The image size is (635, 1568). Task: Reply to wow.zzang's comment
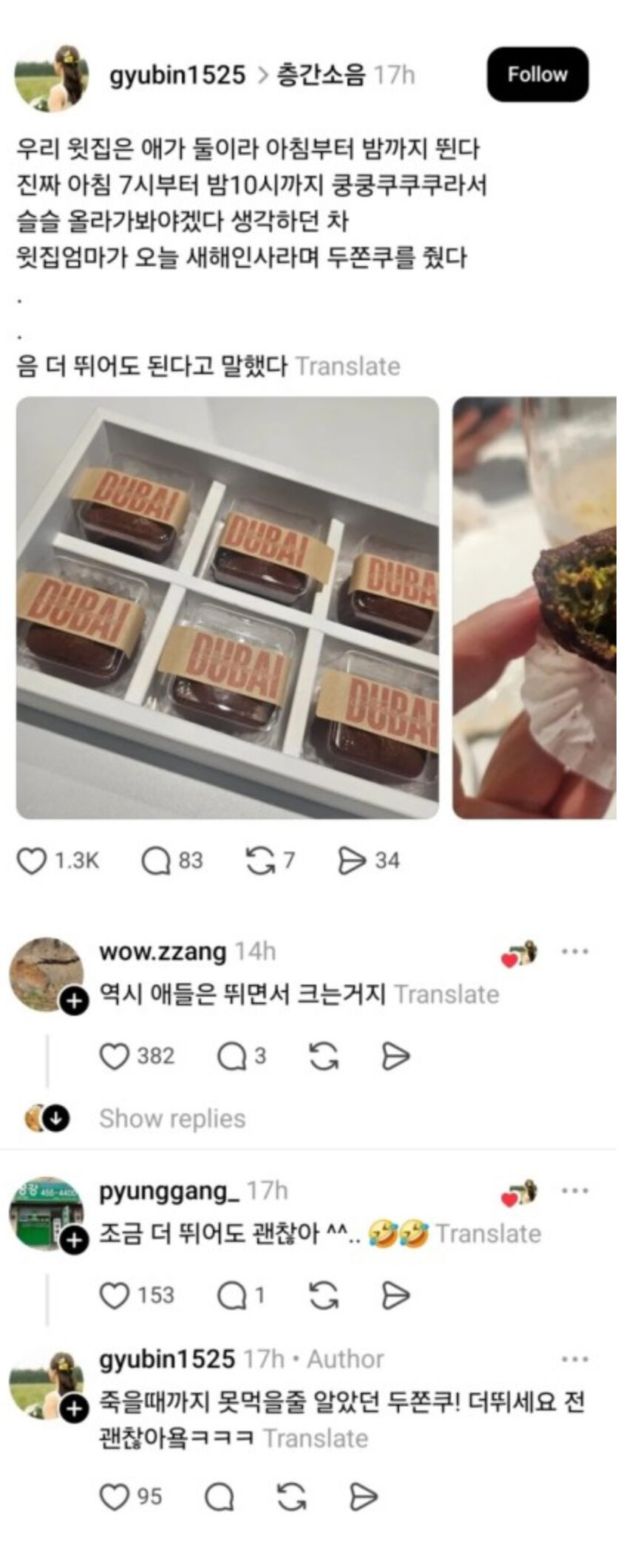(x=231, y=1056)
